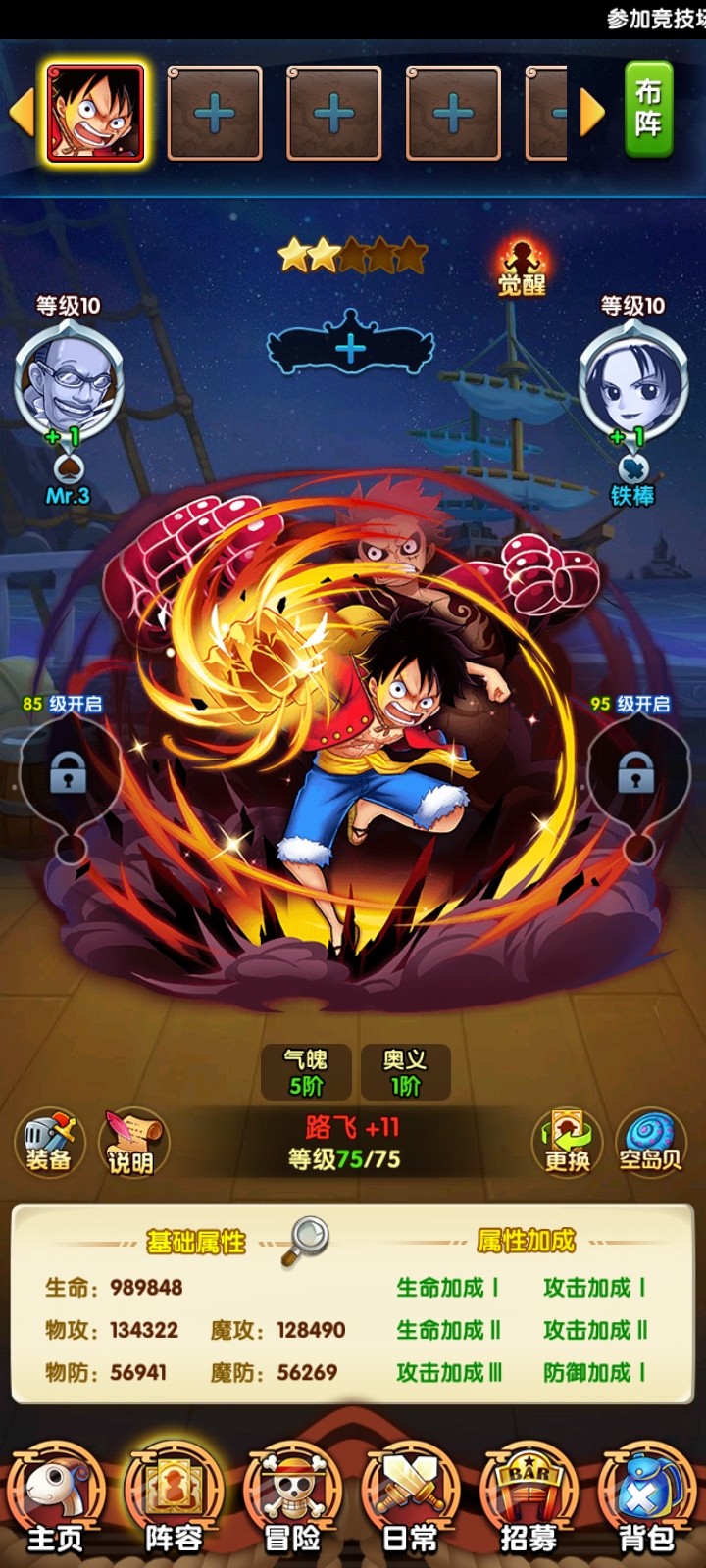Open the 觉醒 awakening icon
706x1568 pixels.
tap(522, 267)
